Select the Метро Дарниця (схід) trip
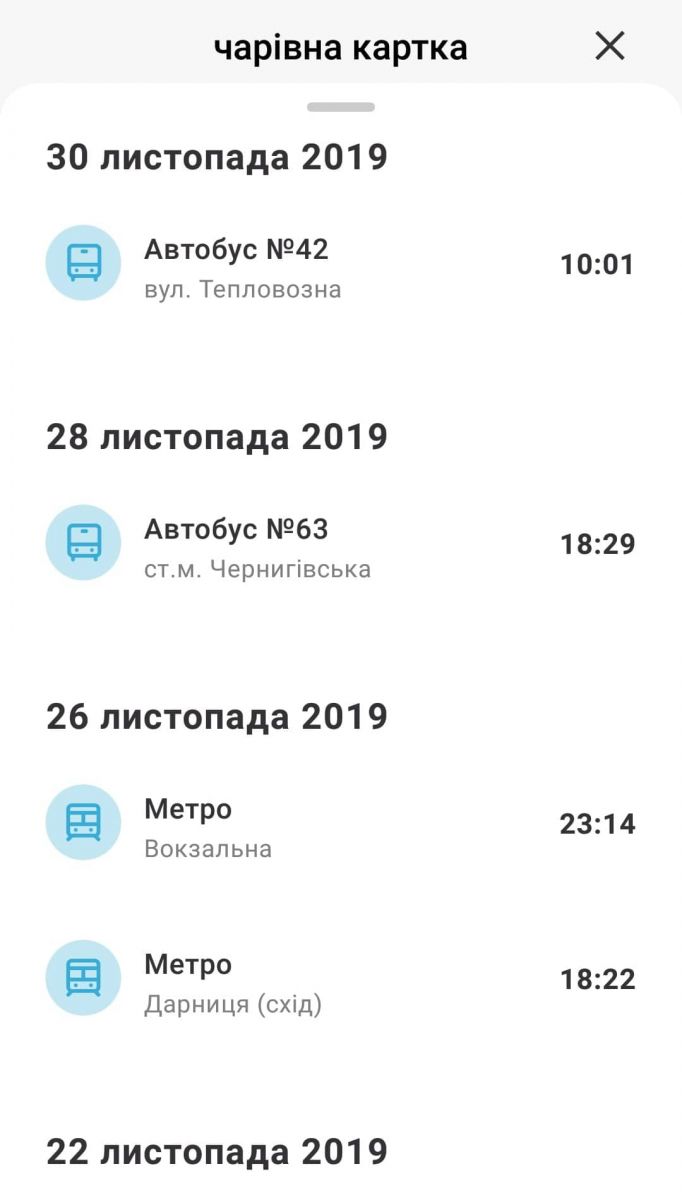Image resolution: width=682 pixels, height=1200 pixels. point(340,980)
